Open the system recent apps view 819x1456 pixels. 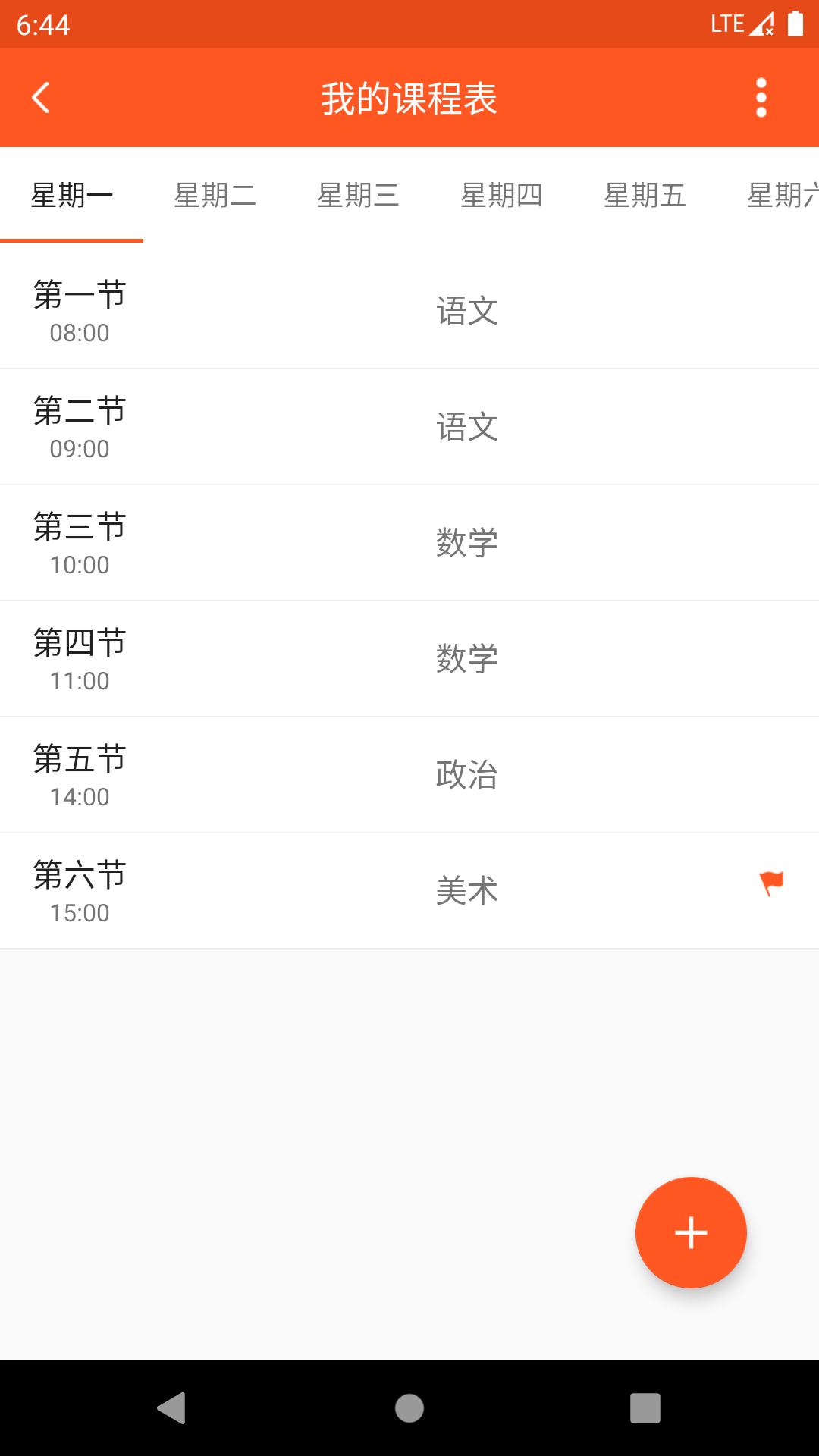(645, 1408)
